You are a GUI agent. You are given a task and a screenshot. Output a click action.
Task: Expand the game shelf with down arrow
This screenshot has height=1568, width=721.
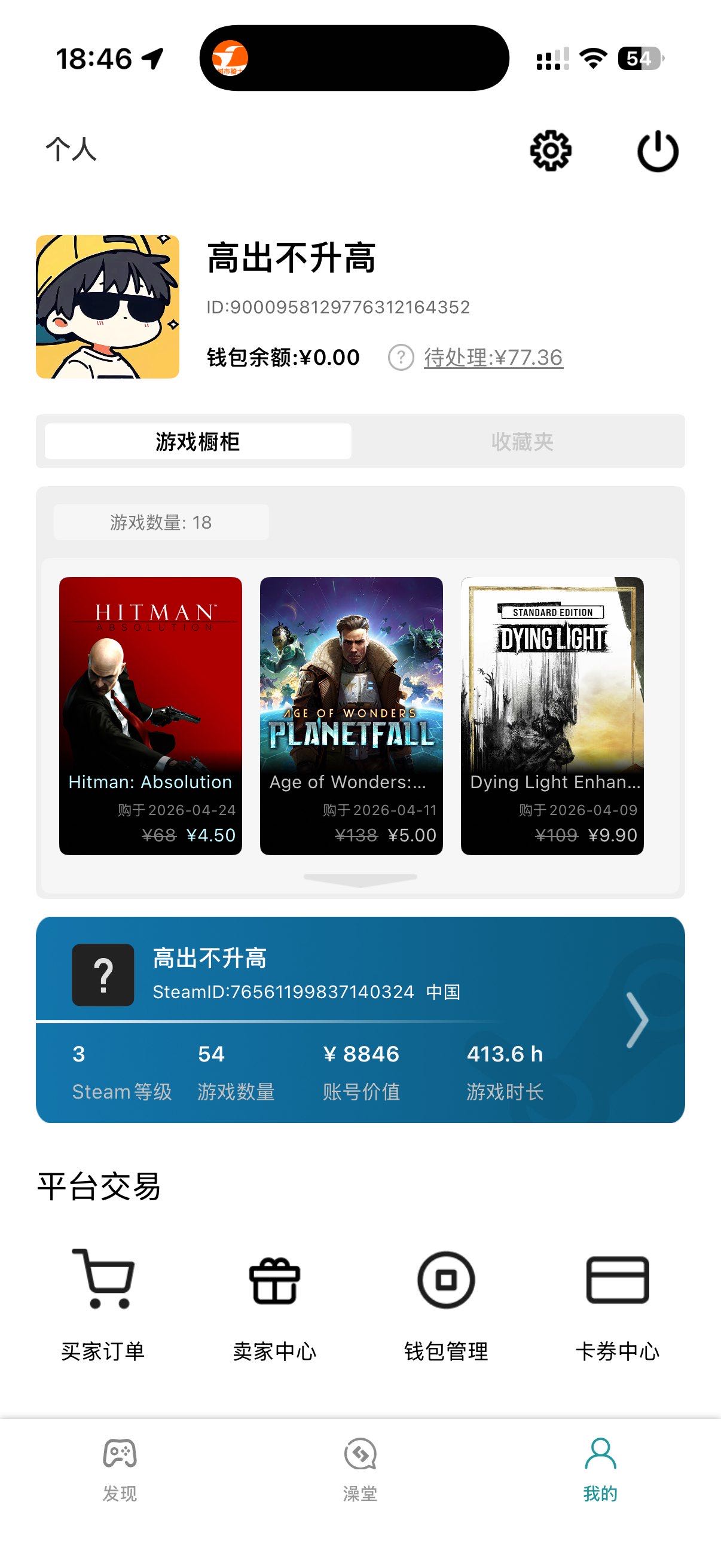(360, 878)
